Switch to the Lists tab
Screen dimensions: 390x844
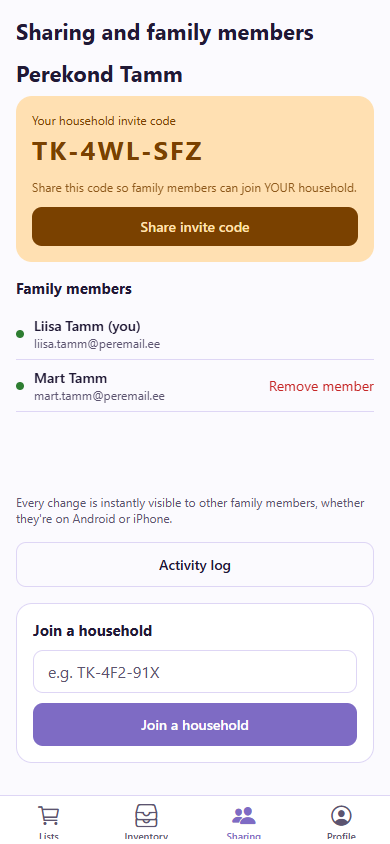pyautogui.click(x=49, y=822)
